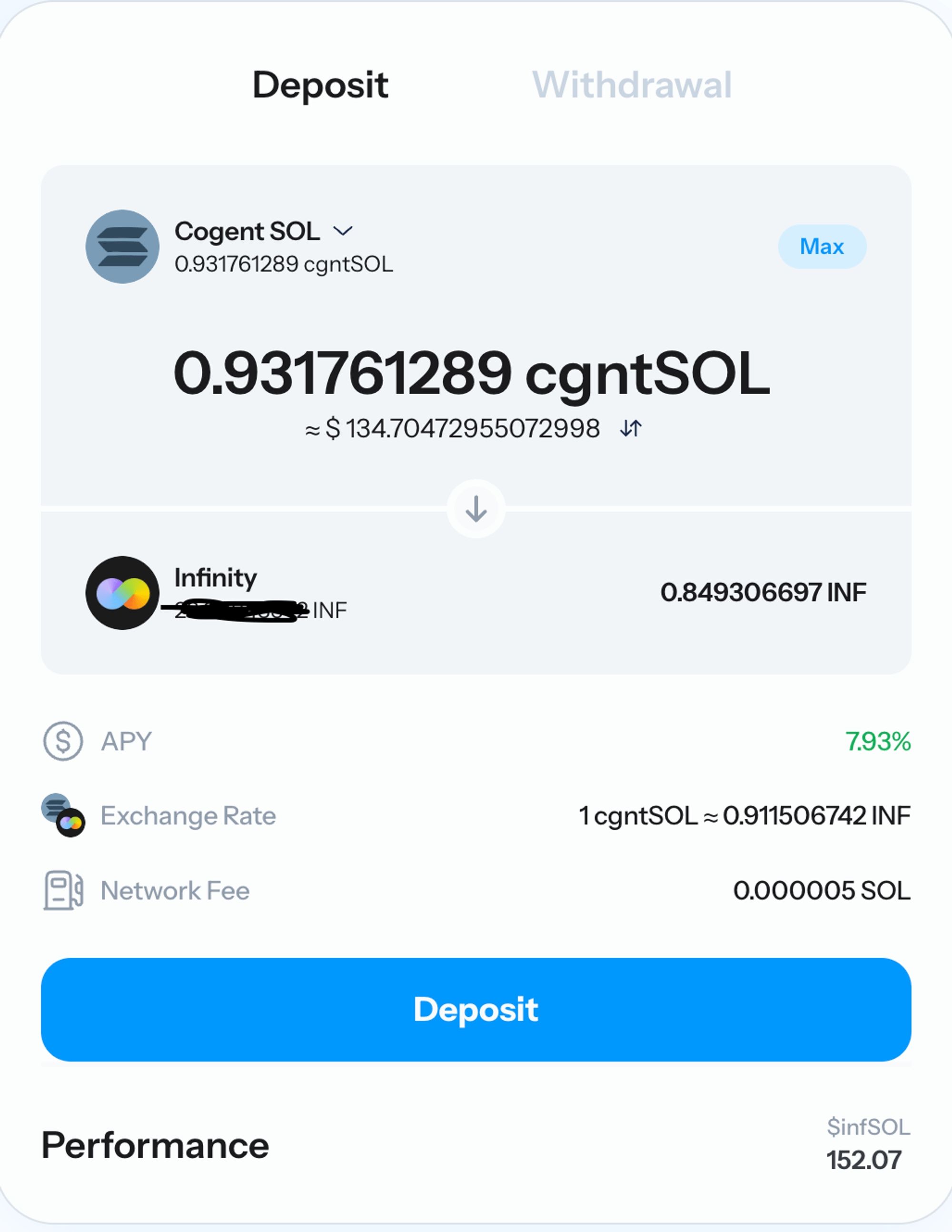
Task: Tap Max to use full balance
Action: click(822, 247)
